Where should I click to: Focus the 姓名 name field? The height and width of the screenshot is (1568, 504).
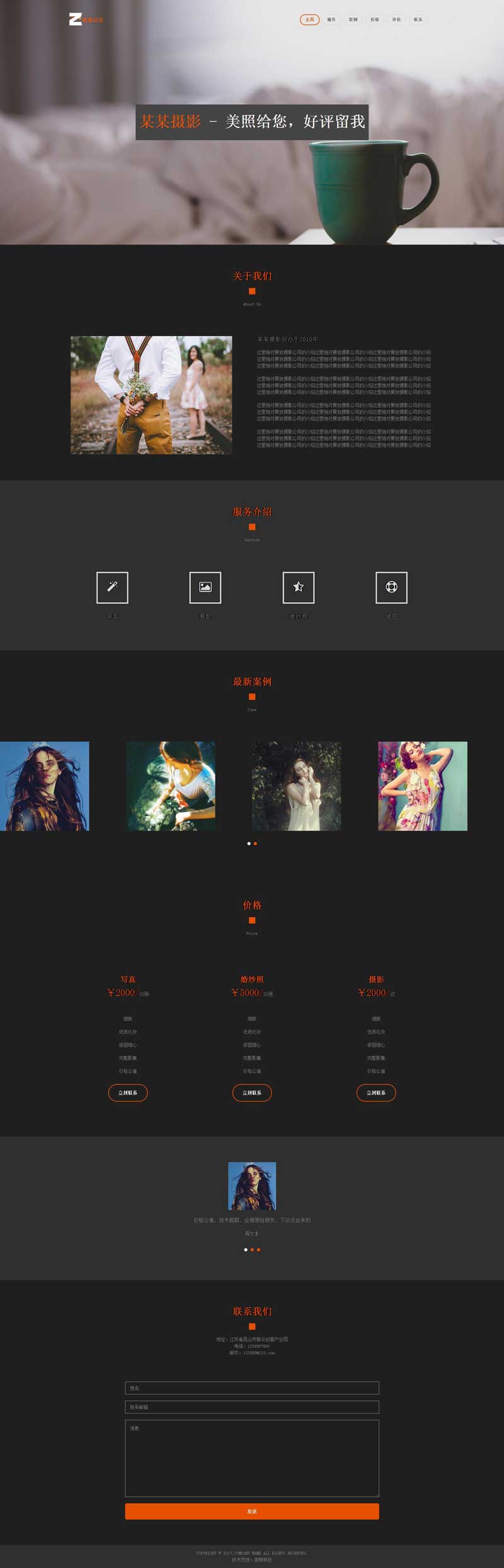[252, 1388]
